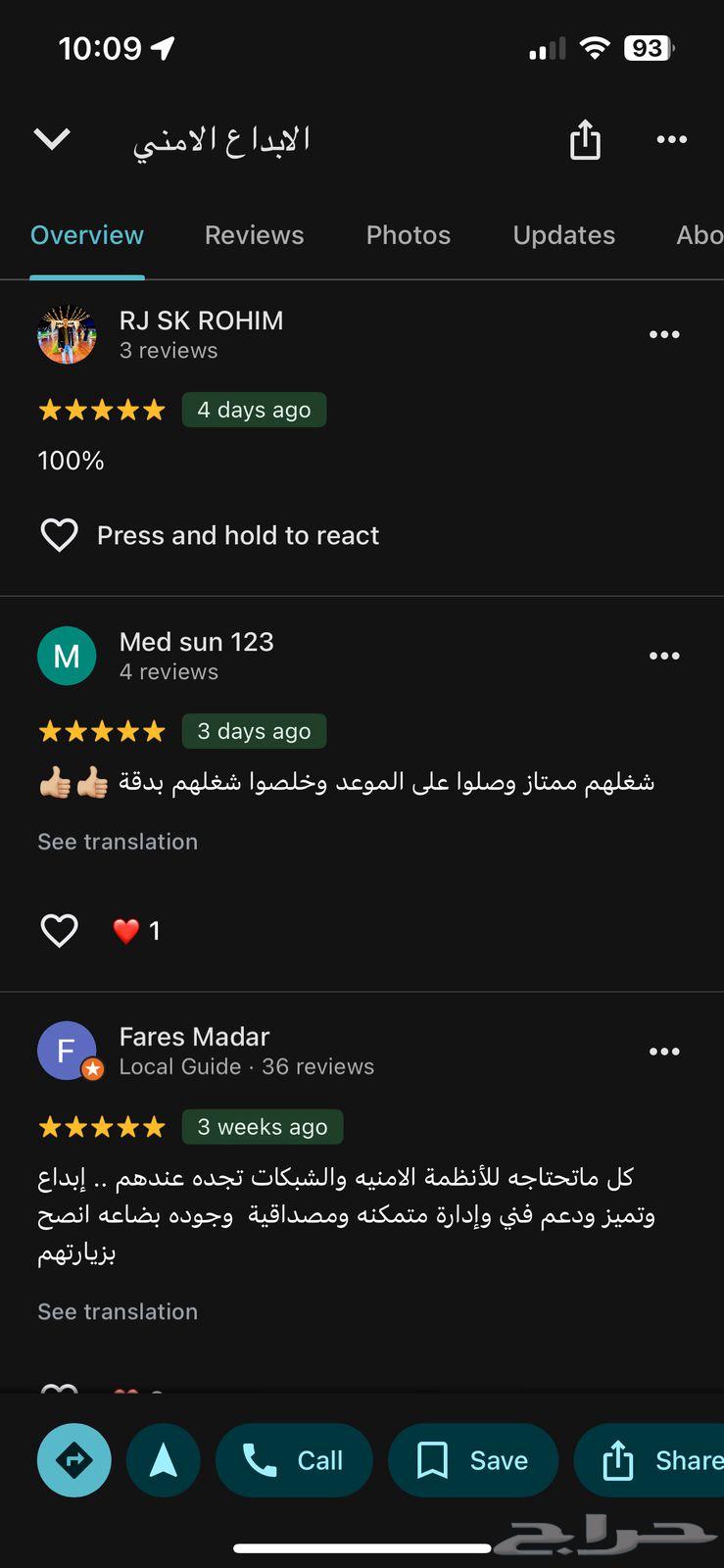The image size is (724, 1568).
Task: Like Med sun 123's review
Action: point(59,930)
